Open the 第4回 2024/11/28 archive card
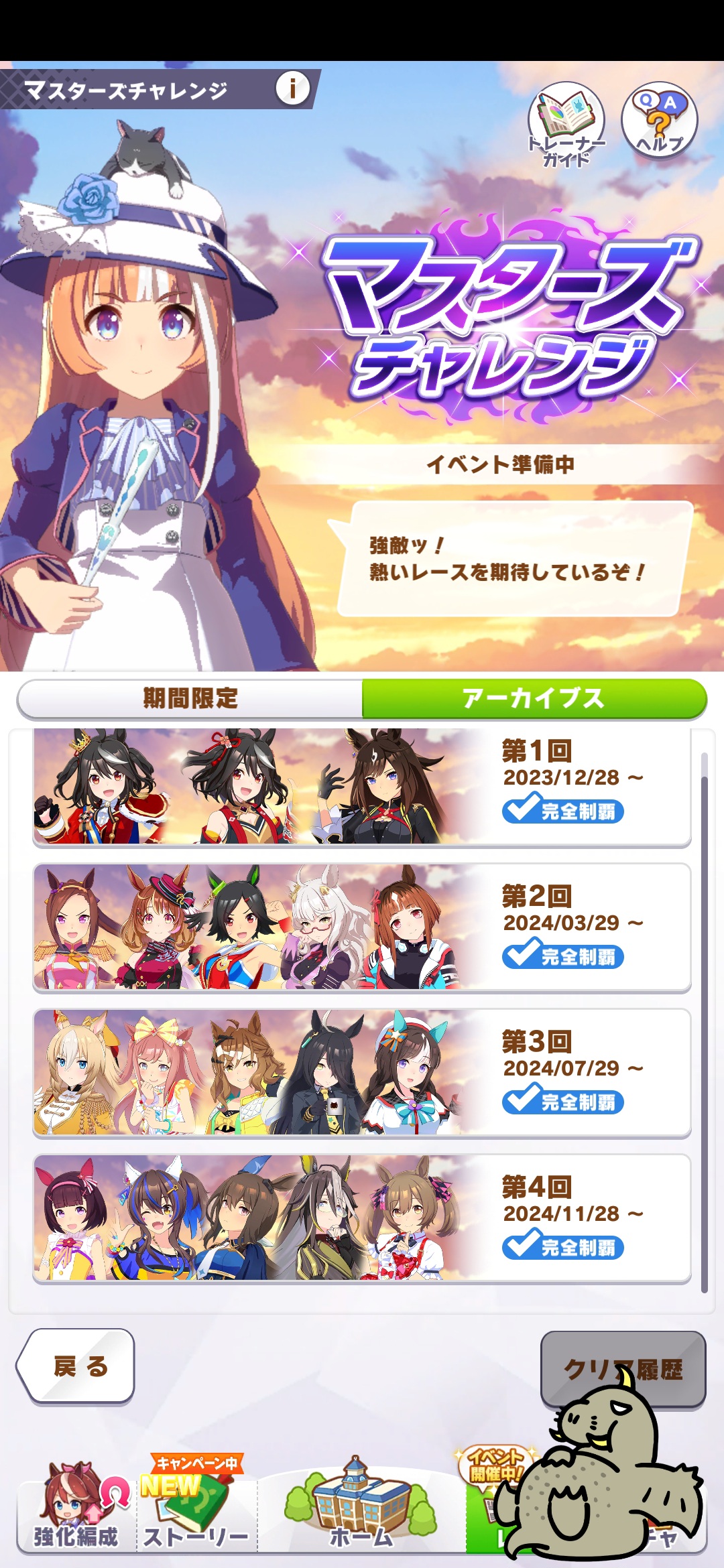 362,1218
